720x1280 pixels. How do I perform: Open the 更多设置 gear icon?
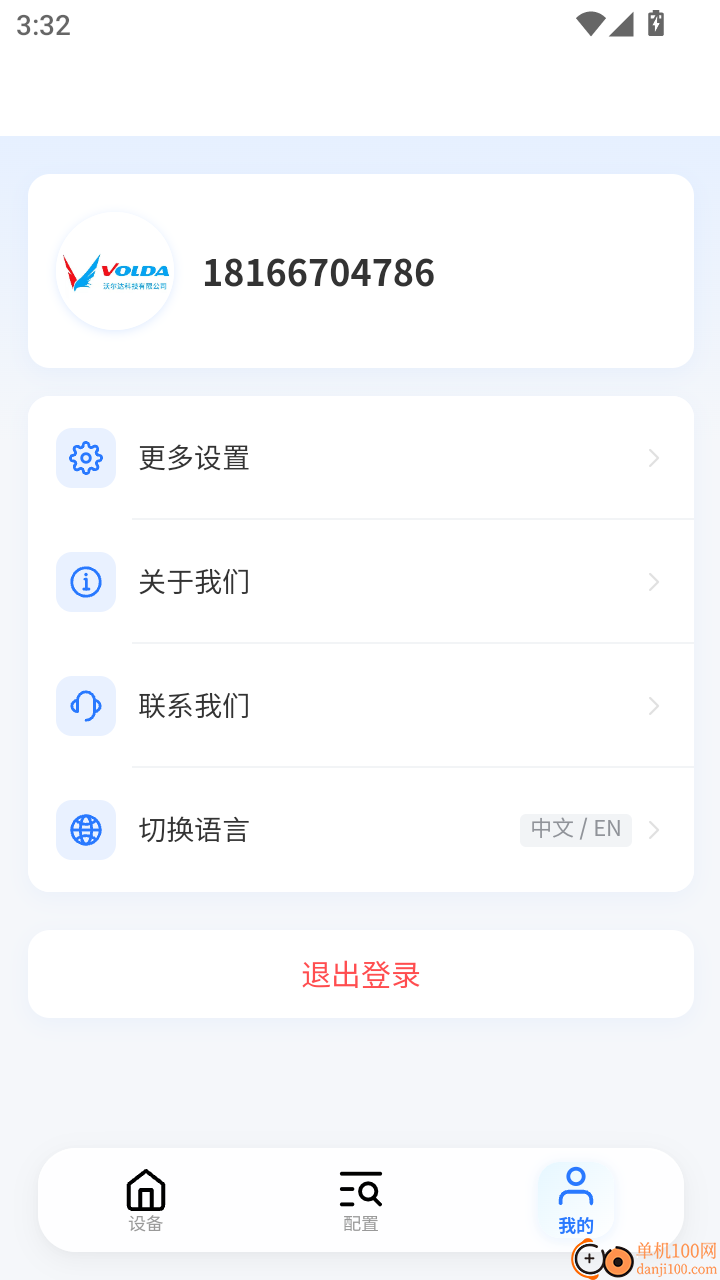tap(85, 458)
